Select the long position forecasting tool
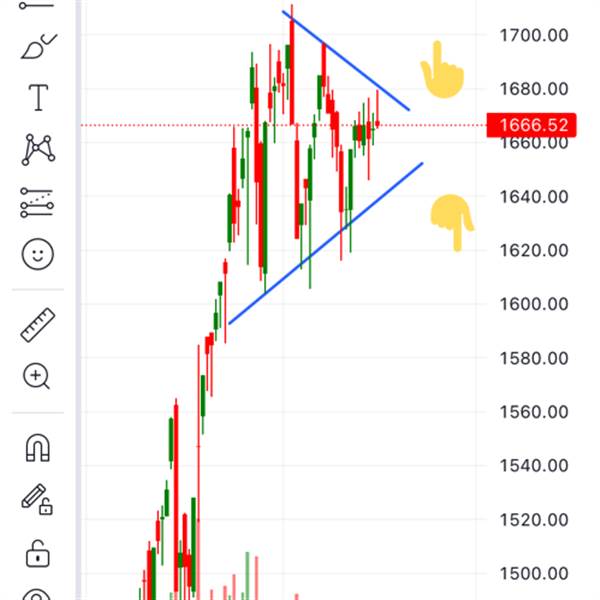The width and height of the screenshot is (600, 600). (x=37, y=202)
